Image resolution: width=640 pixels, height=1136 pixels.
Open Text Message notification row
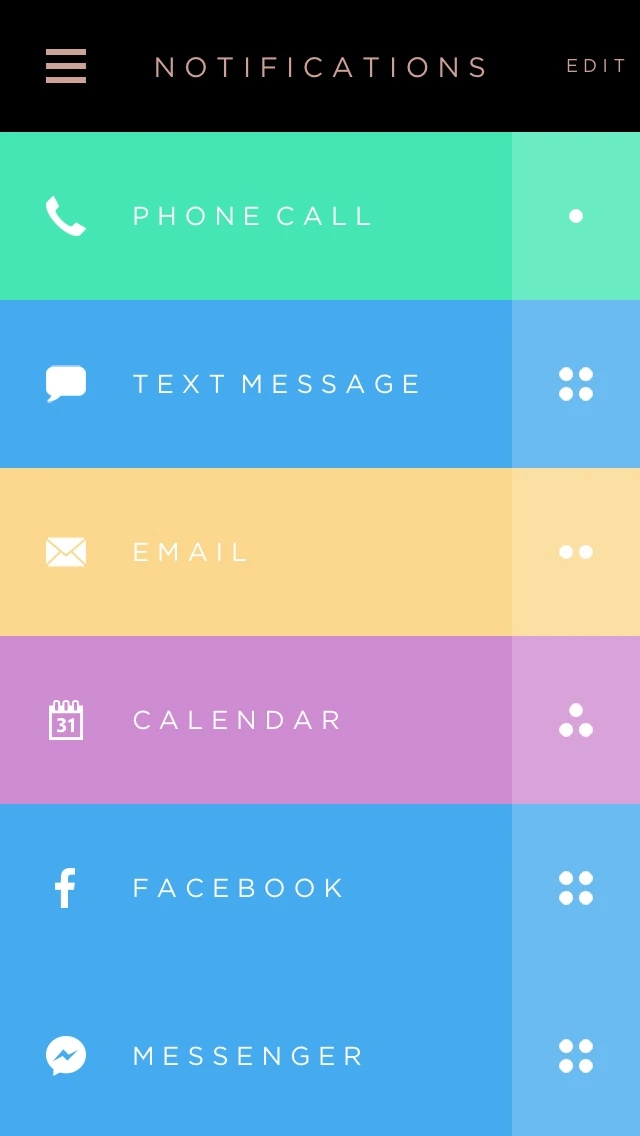click(x=256, y=384)
